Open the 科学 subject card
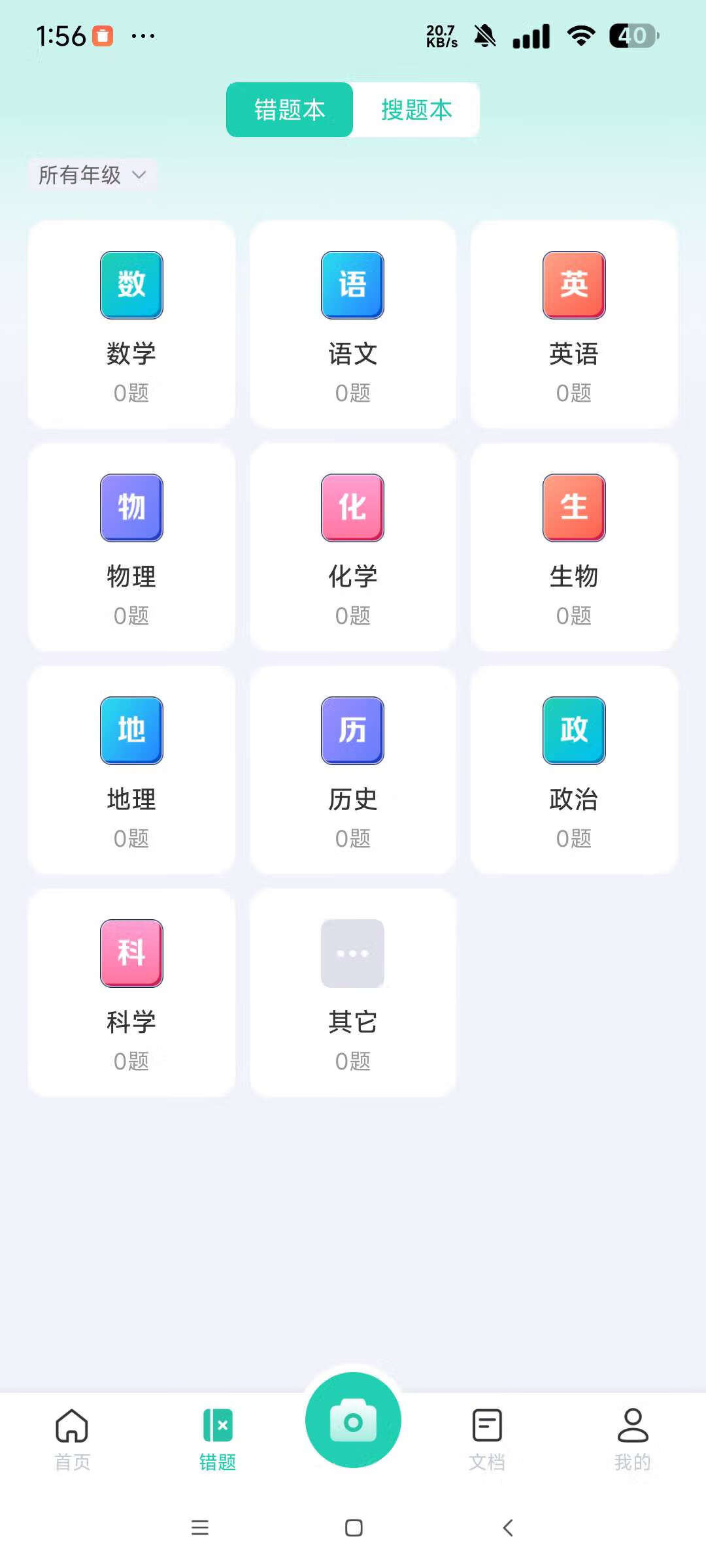706x1568 pixels. point(131,993)
